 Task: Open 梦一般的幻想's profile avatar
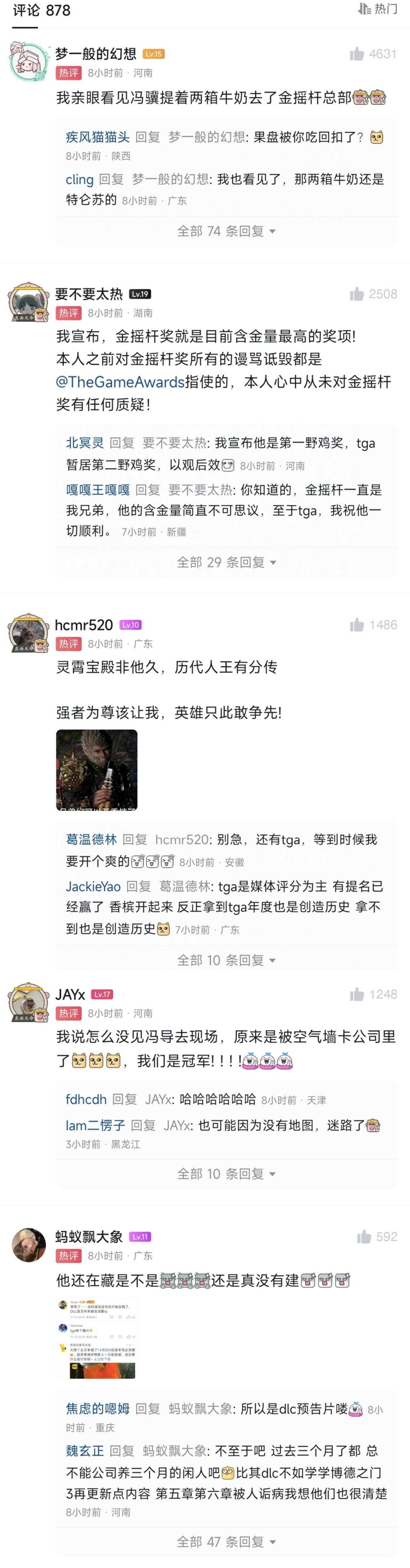[28, 61]
